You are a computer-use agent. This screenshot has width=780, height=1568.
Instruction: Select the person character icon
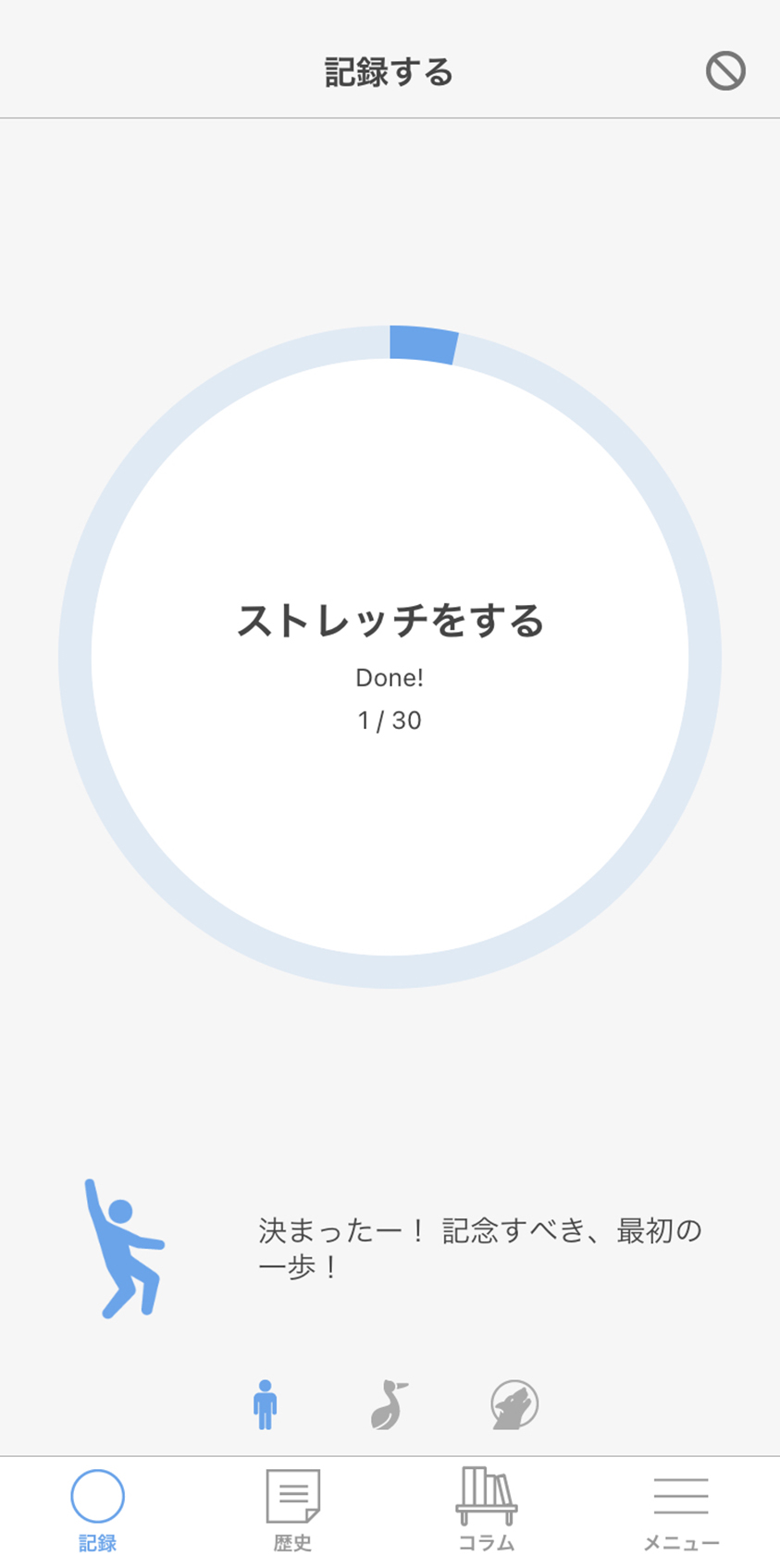266,1404
